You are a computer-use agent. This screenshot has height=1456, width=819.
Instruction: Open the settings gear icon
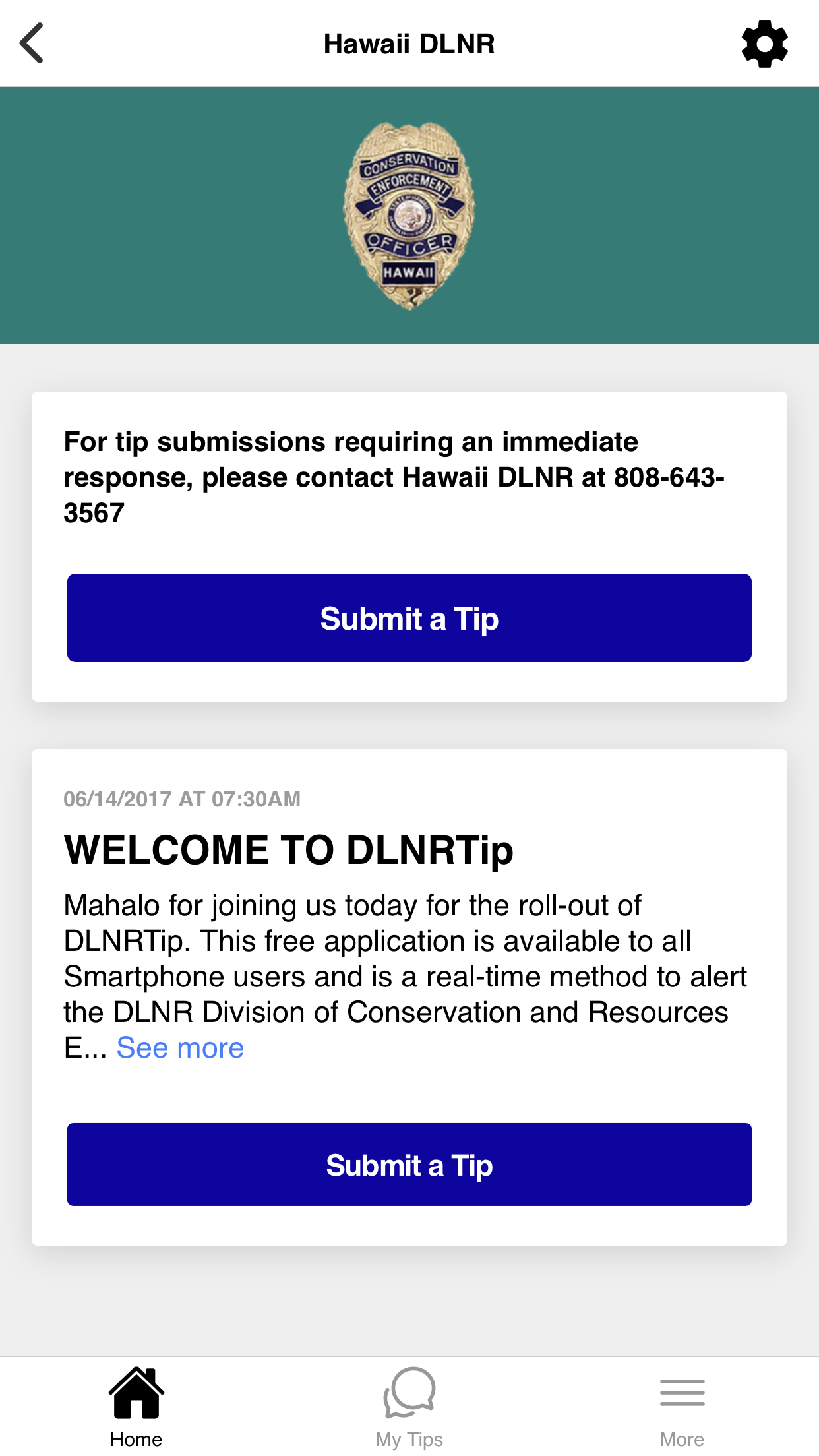(x=764, y=44)
